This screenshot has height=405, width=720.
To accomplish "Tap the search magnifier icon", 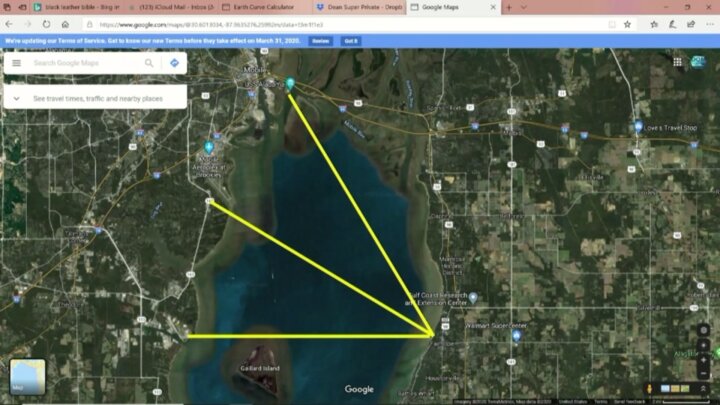I will [149, 63].
